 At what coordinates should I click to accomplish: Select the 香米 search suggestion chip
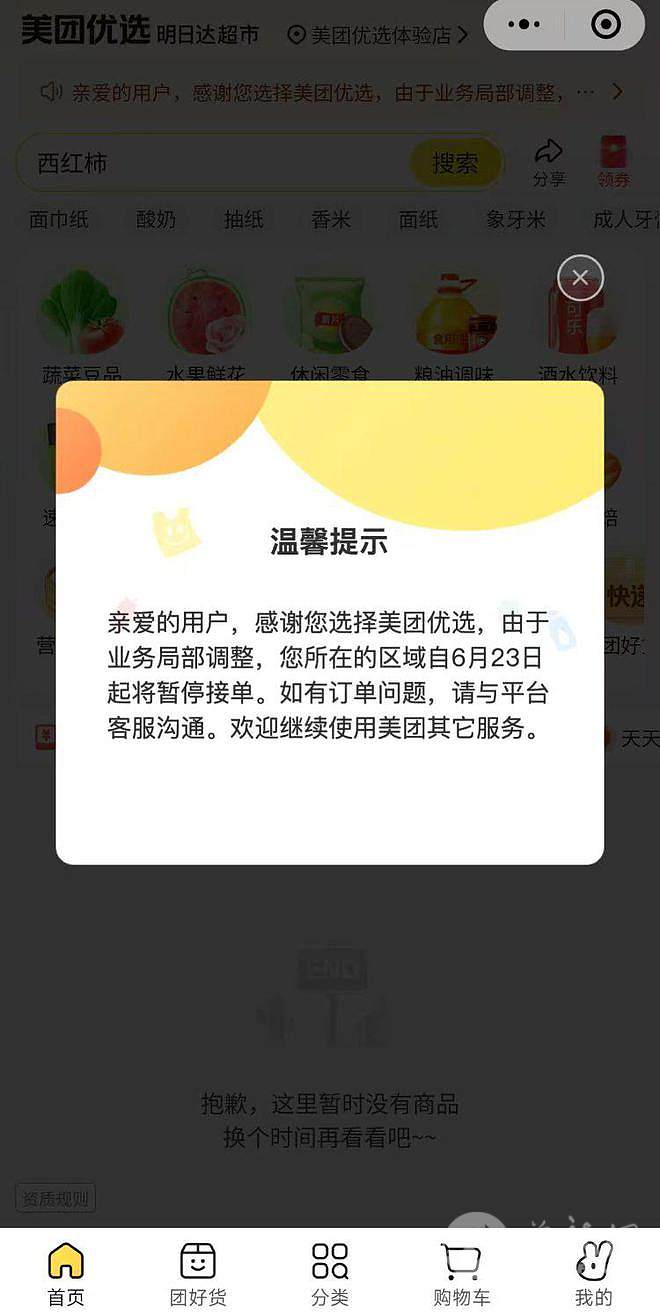click(331, 219)
